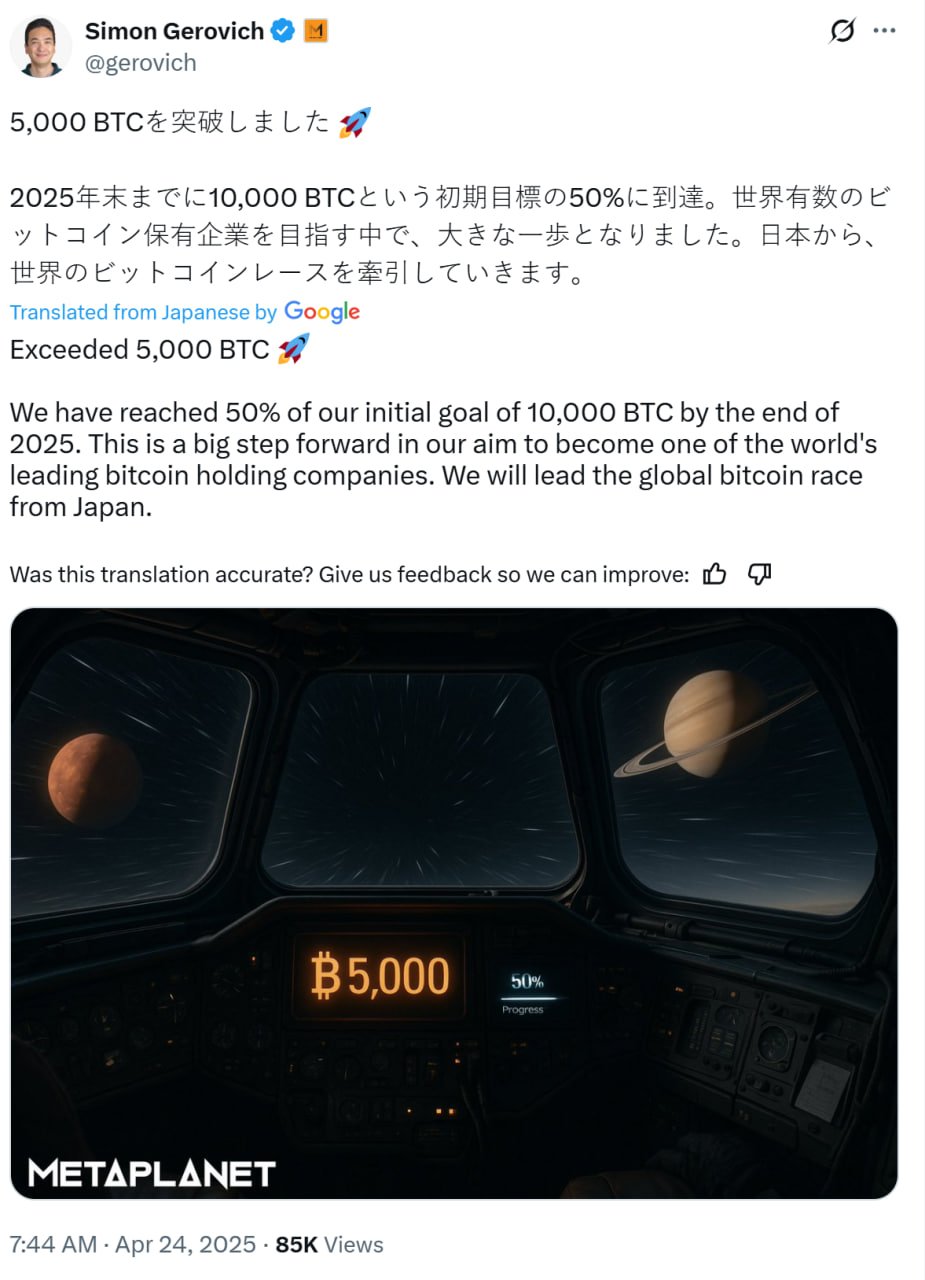Open the post's overflow menu
This screenshot has width=925, height=1280.
tap(885, 31)
